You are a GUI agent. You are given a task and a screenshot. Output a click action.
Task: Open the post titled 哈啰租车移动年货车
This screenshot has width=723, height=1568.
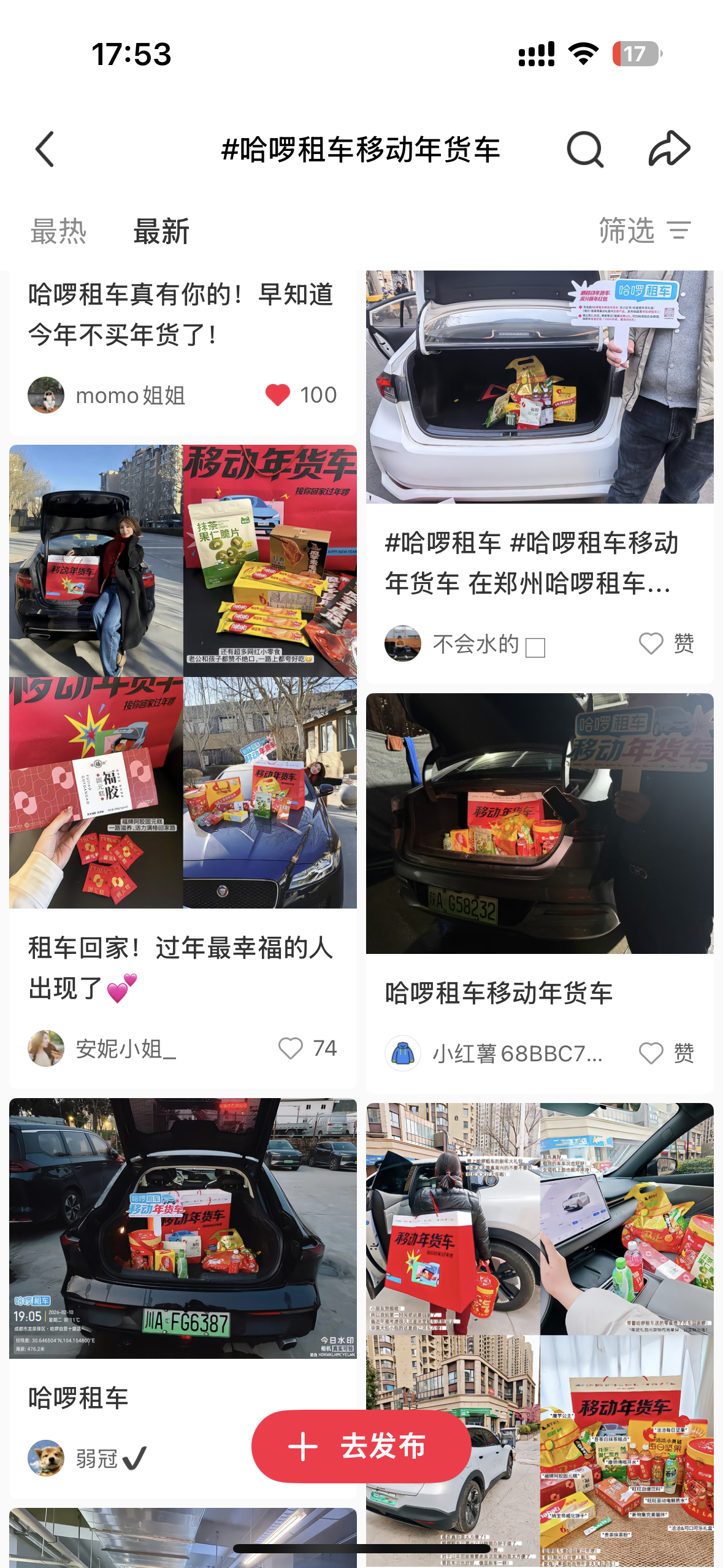tap(540, 823)
